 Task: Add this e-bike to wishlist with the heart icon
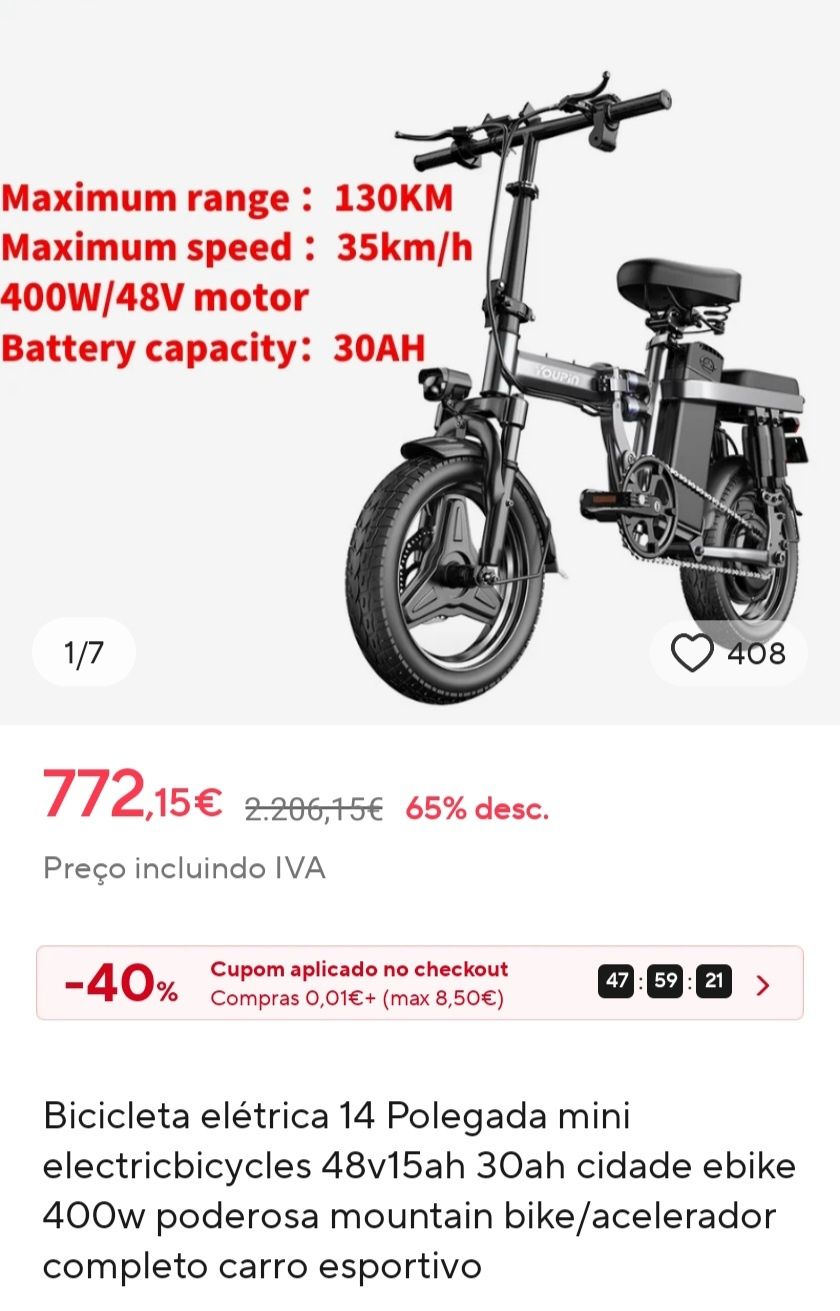click(692, 653)
